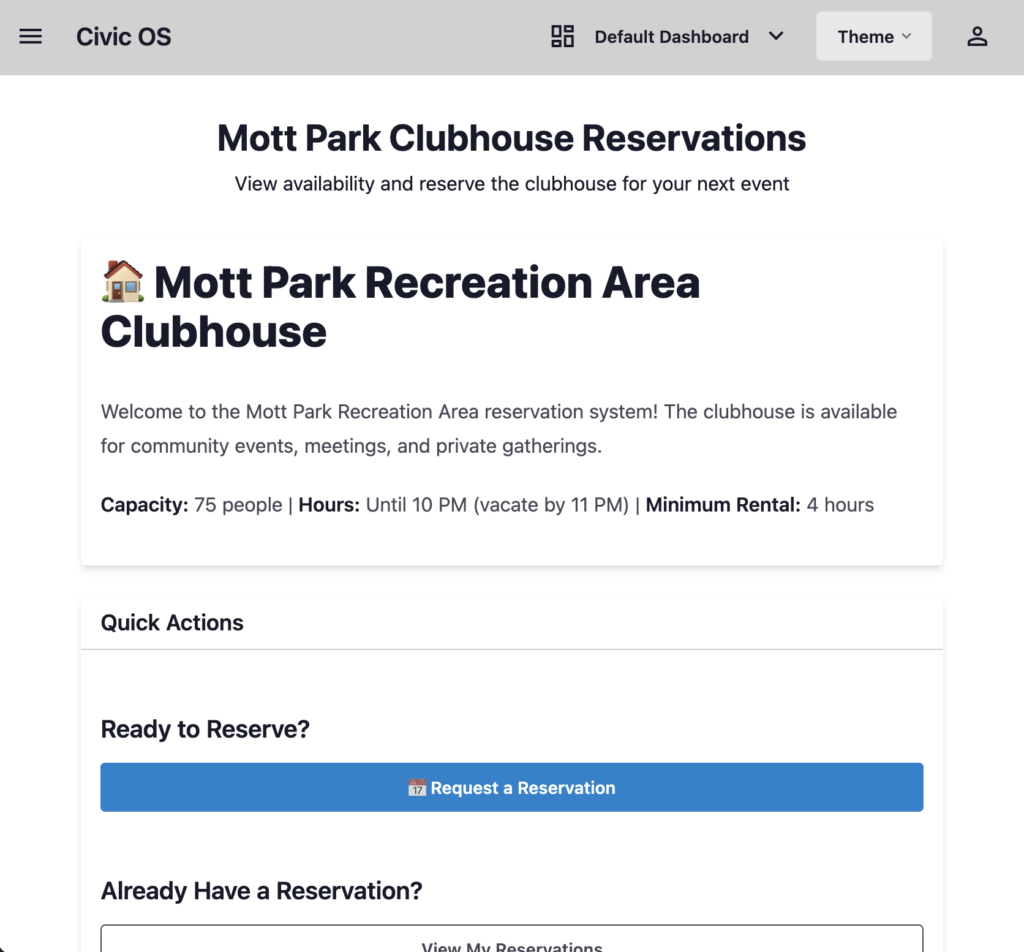Expand the Default Dashboard selector
The height and width of the screenshot is (952, 1024).
click(668, 37)
